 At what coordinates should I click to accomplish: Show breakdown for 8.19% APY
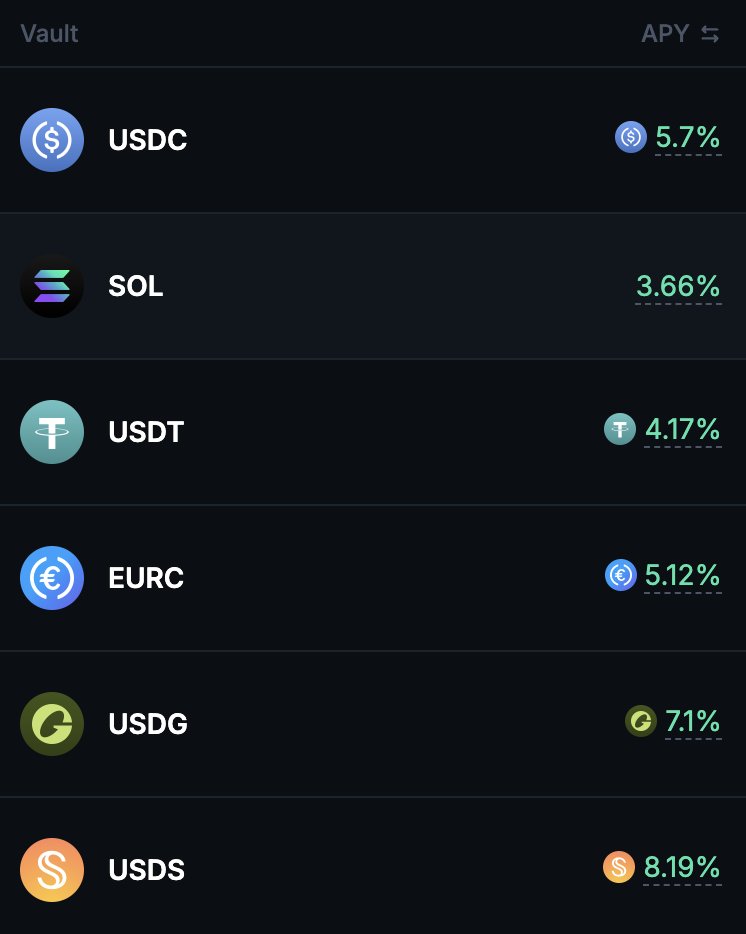click(682, 867)
